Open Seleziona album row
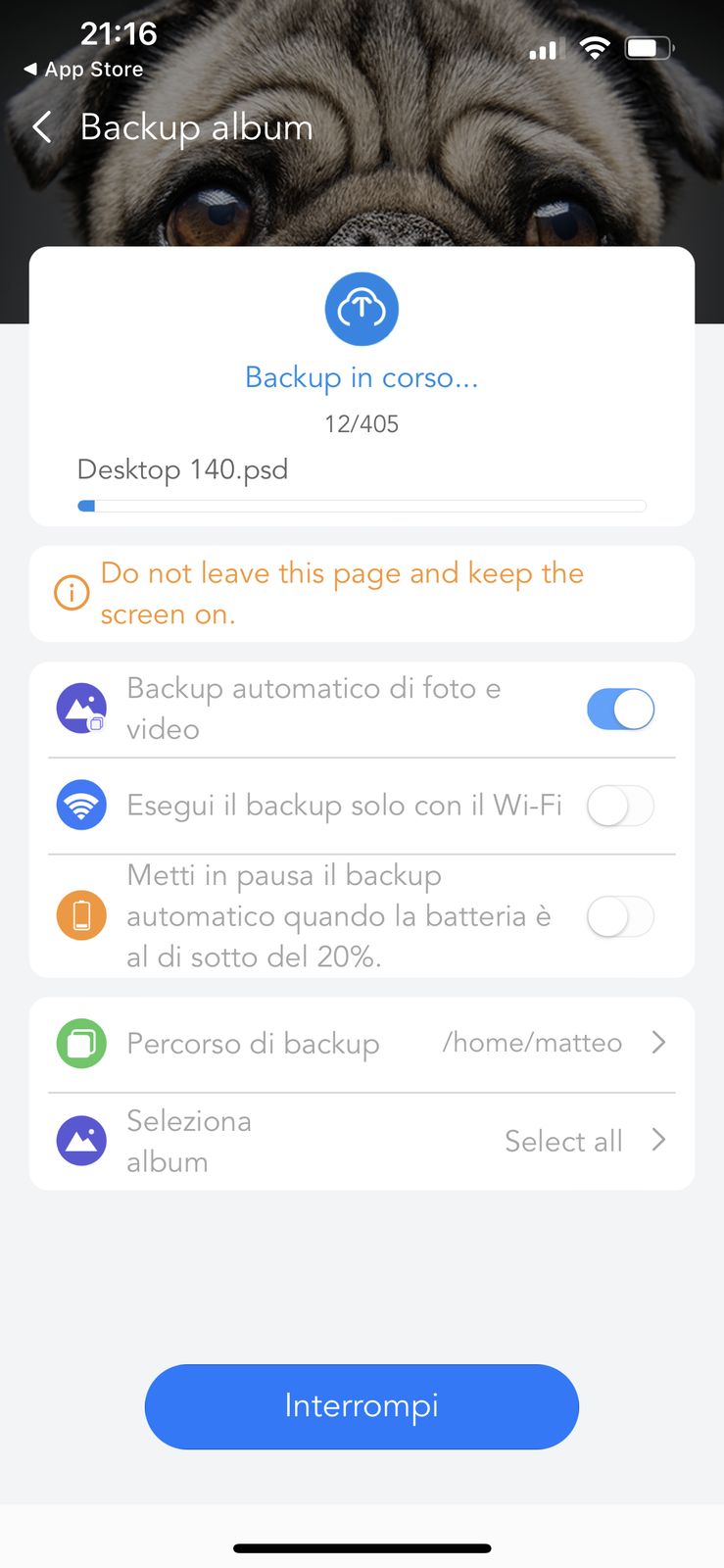 click(362, 1142)
